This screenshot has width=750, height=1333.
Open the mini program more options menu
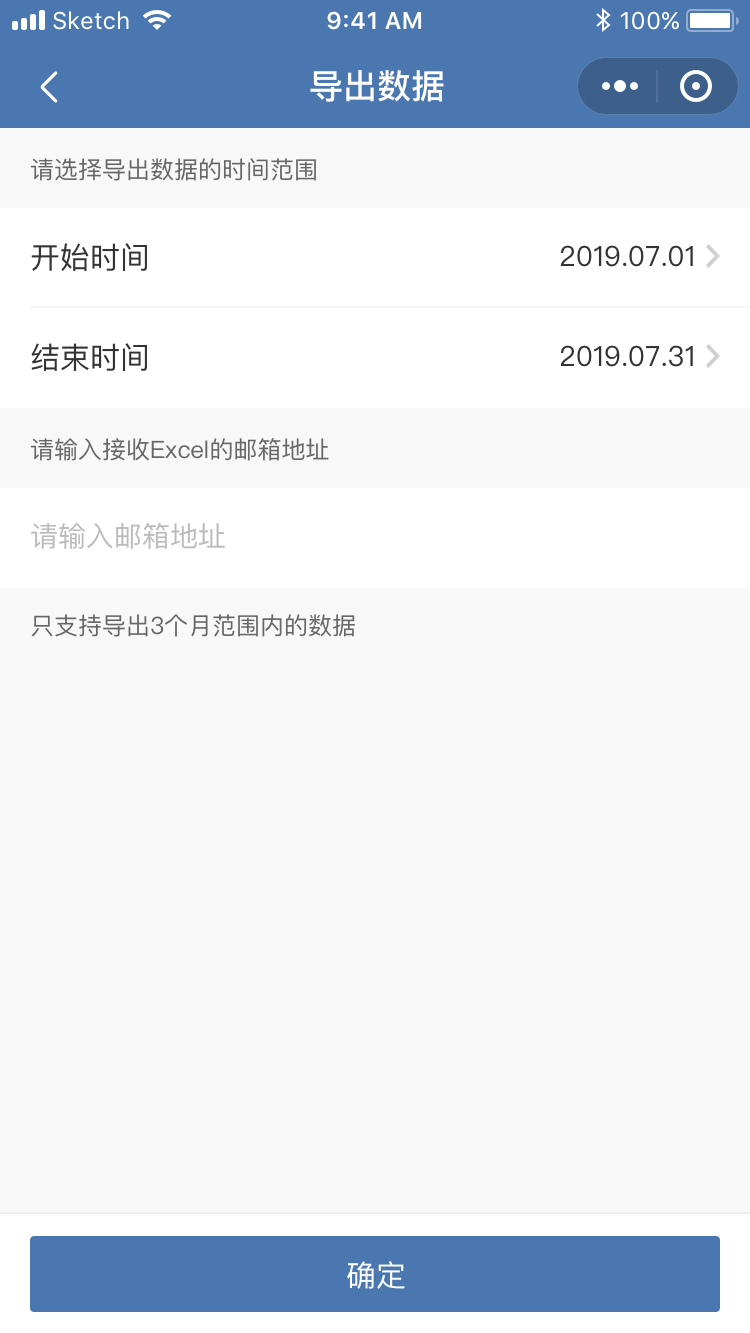pyautogui.click(x=620, y=86)
